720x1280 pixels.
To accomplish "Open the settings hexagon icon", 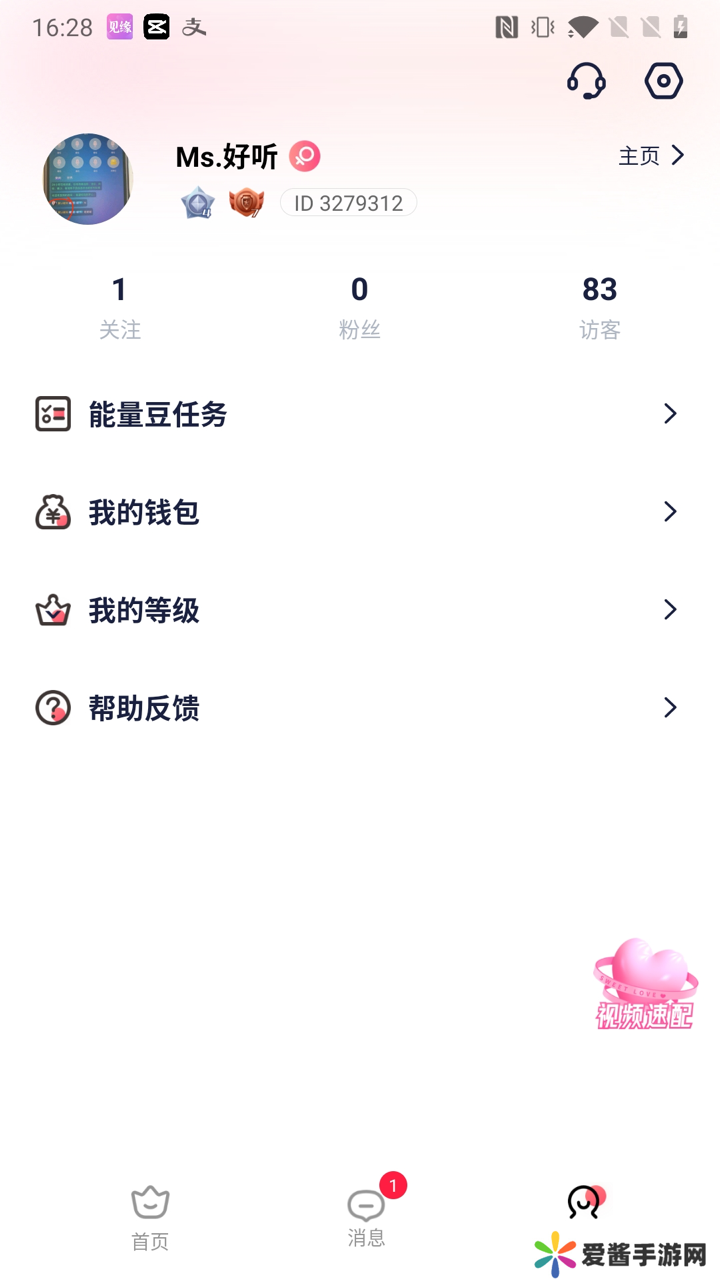I will click(x=664, y=81).
